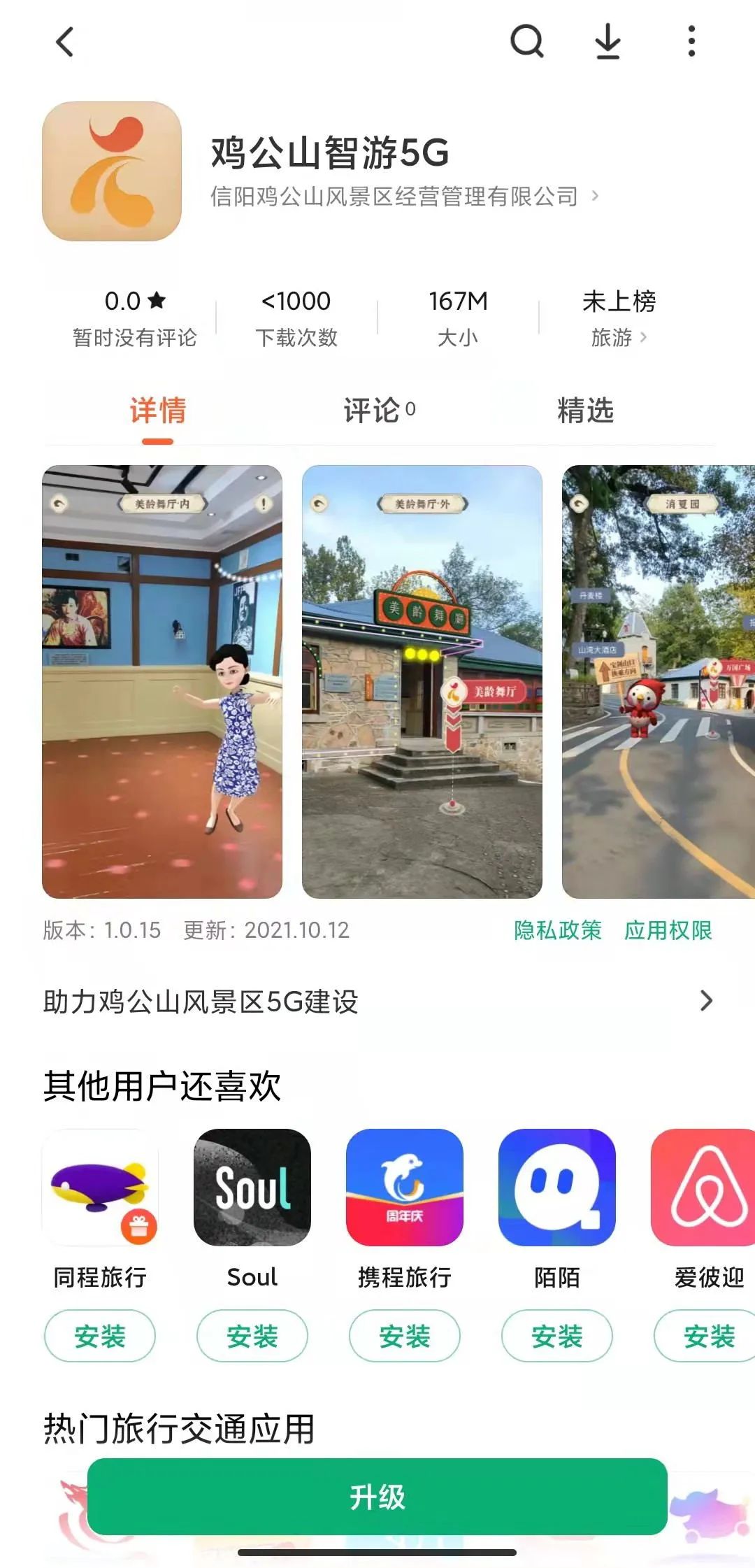The width and height of the screenshot is (755, 1568).
Task: Expand the 助力鸡公山风景区5G建设 description
Action: point(377,1002)
